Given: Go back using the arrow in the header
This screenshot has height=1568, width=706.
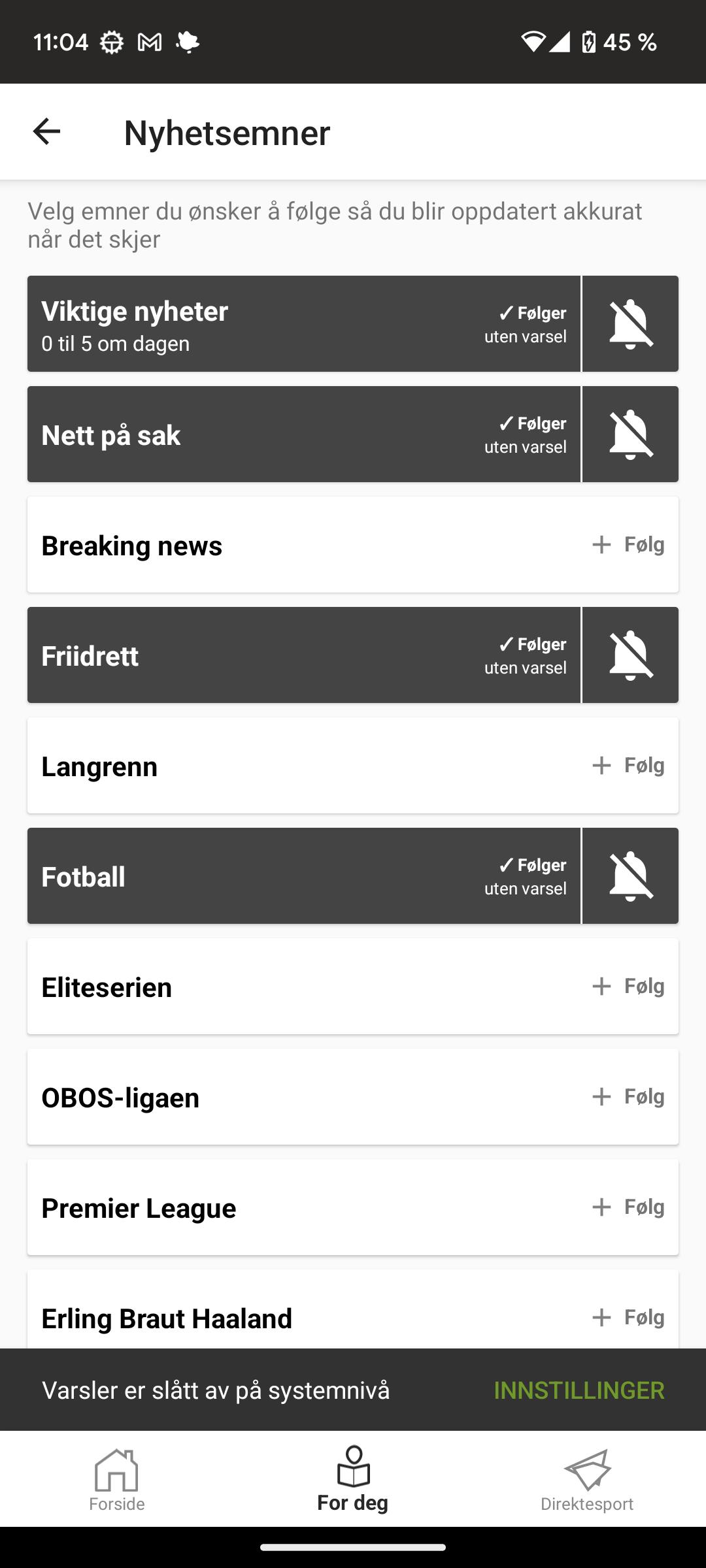Looking at the screenshot, I should 46,132.
